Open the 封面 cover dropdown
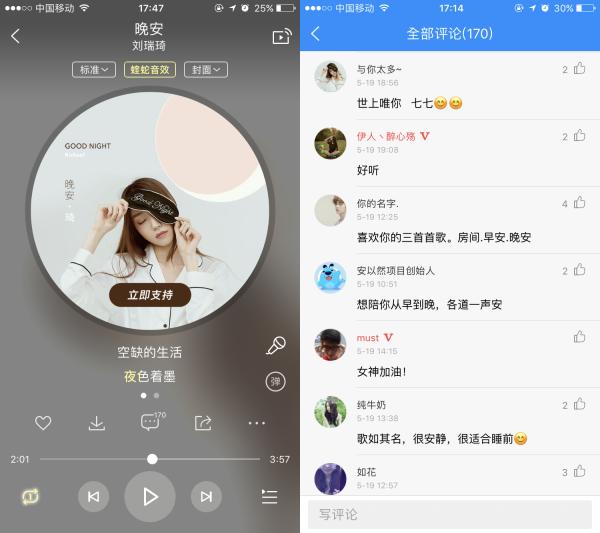600x533 pixels. [x=205, y=70]
